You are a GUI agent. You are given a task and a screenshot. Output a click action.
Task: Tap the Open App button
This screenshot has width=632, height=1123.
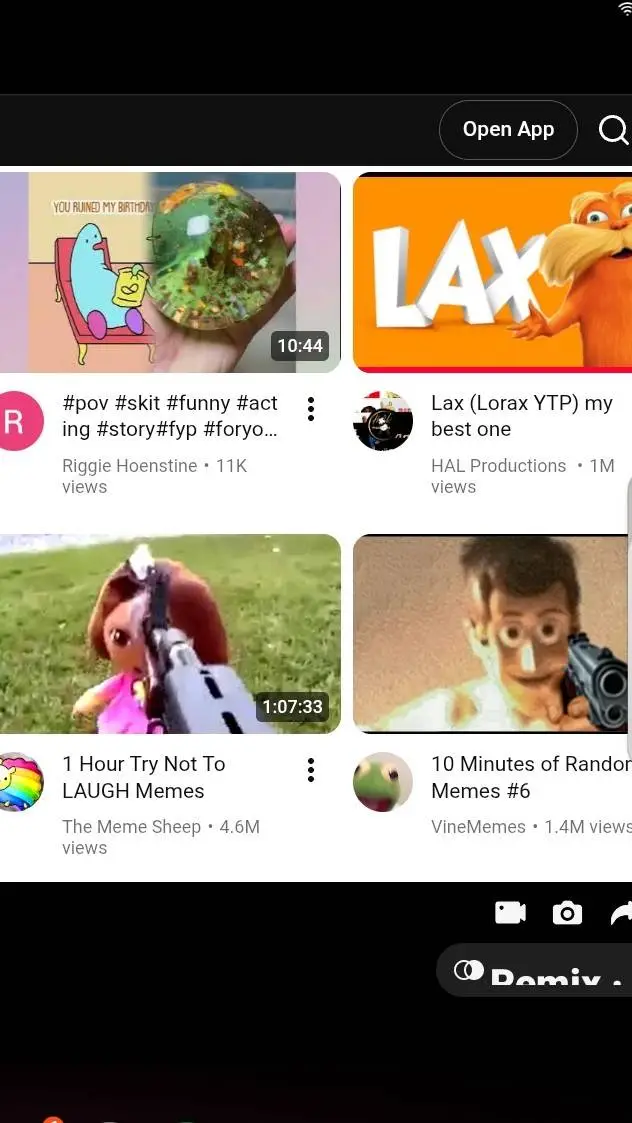[x=507, y=130]
